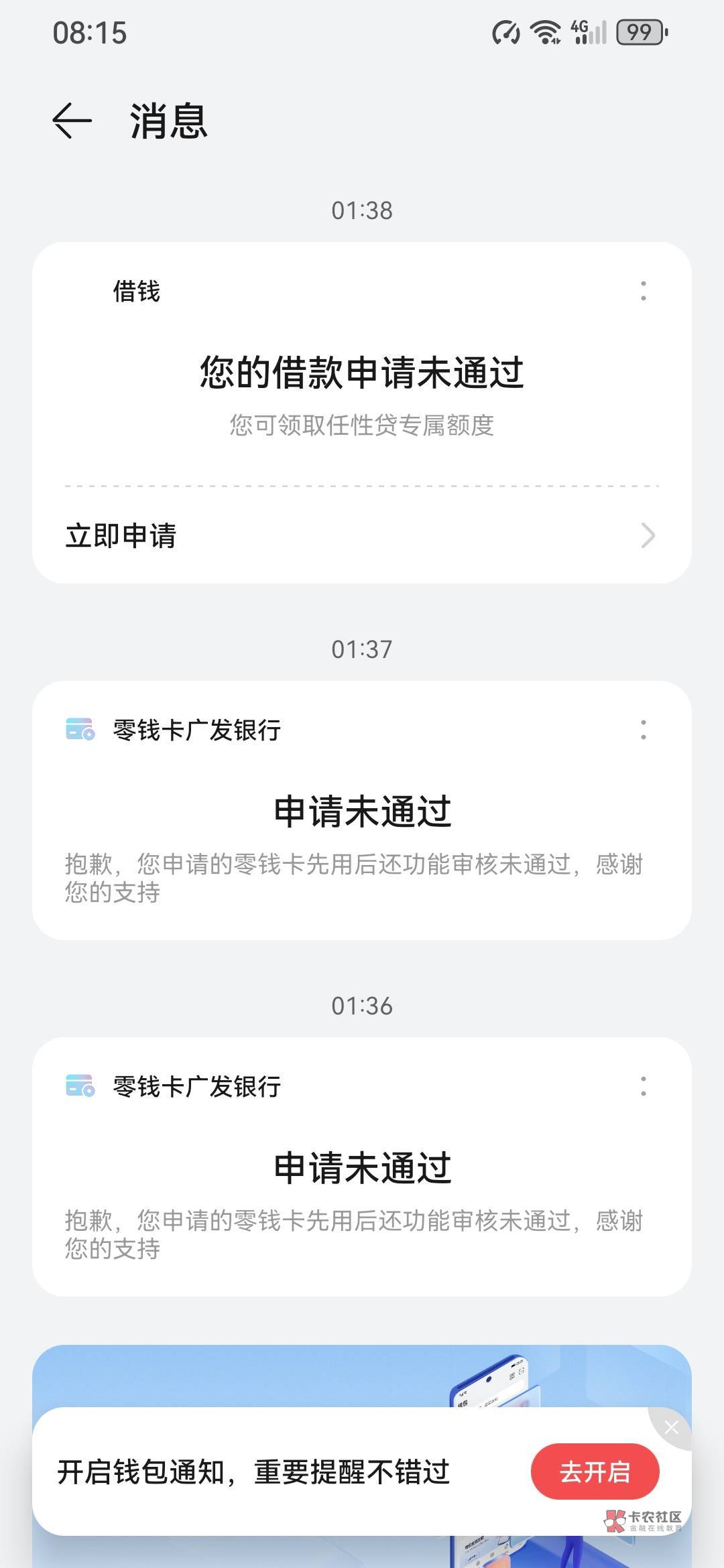Tap 去开启 to enable wallet notifications

pos(595,1472)
